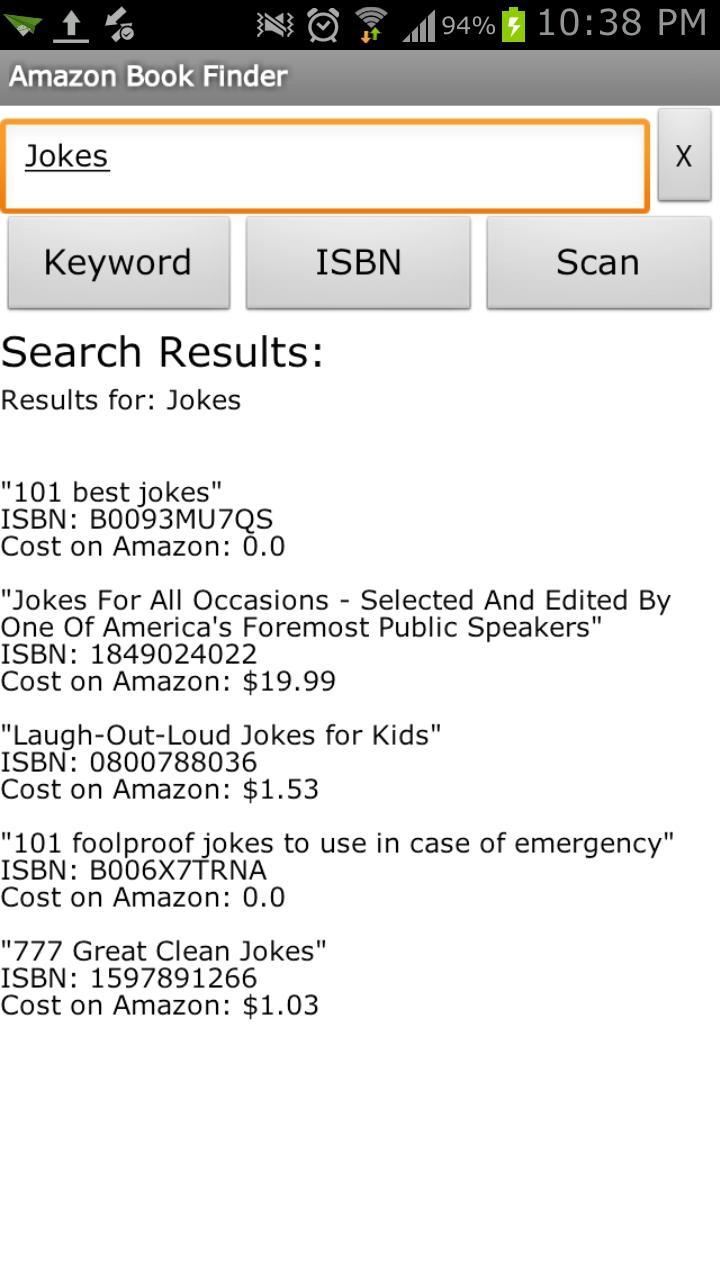Clear the search text with X button

pyautogui.click(x=684, y=156)
